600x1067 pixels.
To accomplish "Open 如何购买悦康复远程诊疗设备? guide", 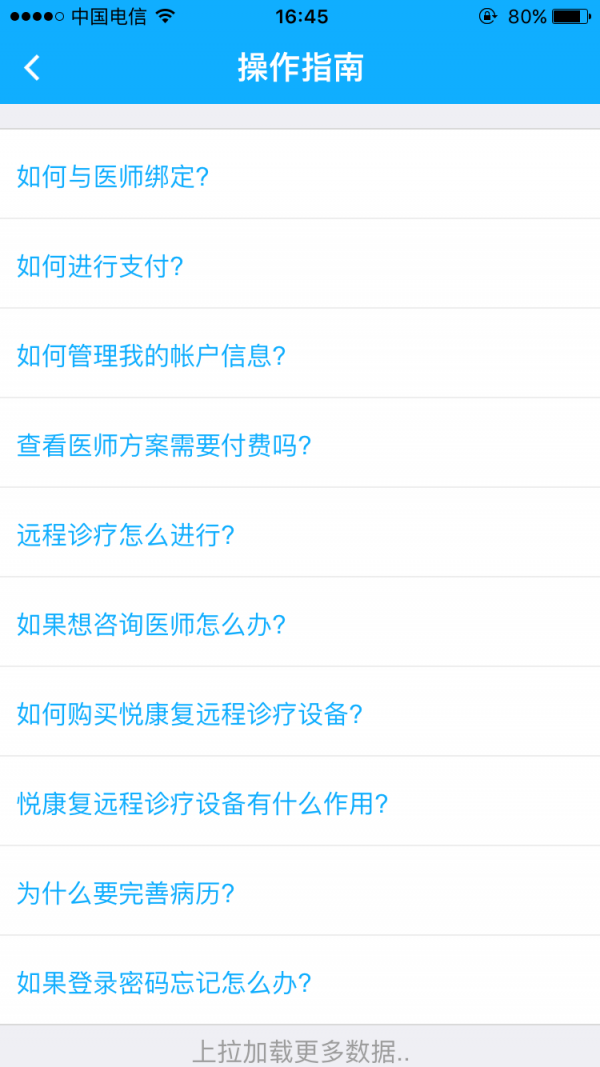I will pos(190,714).
